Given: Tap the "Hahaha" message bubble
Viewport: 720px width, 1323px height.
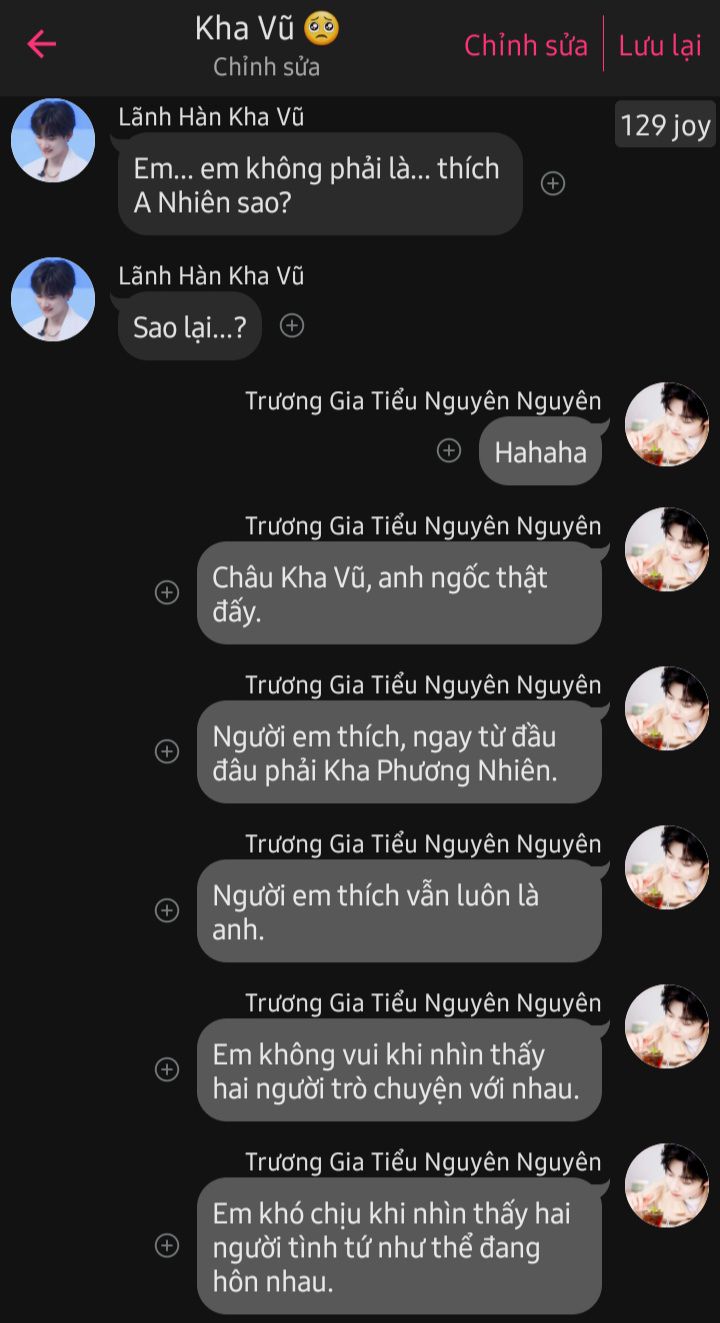Looking at the screenshot, I should (540, 452).
